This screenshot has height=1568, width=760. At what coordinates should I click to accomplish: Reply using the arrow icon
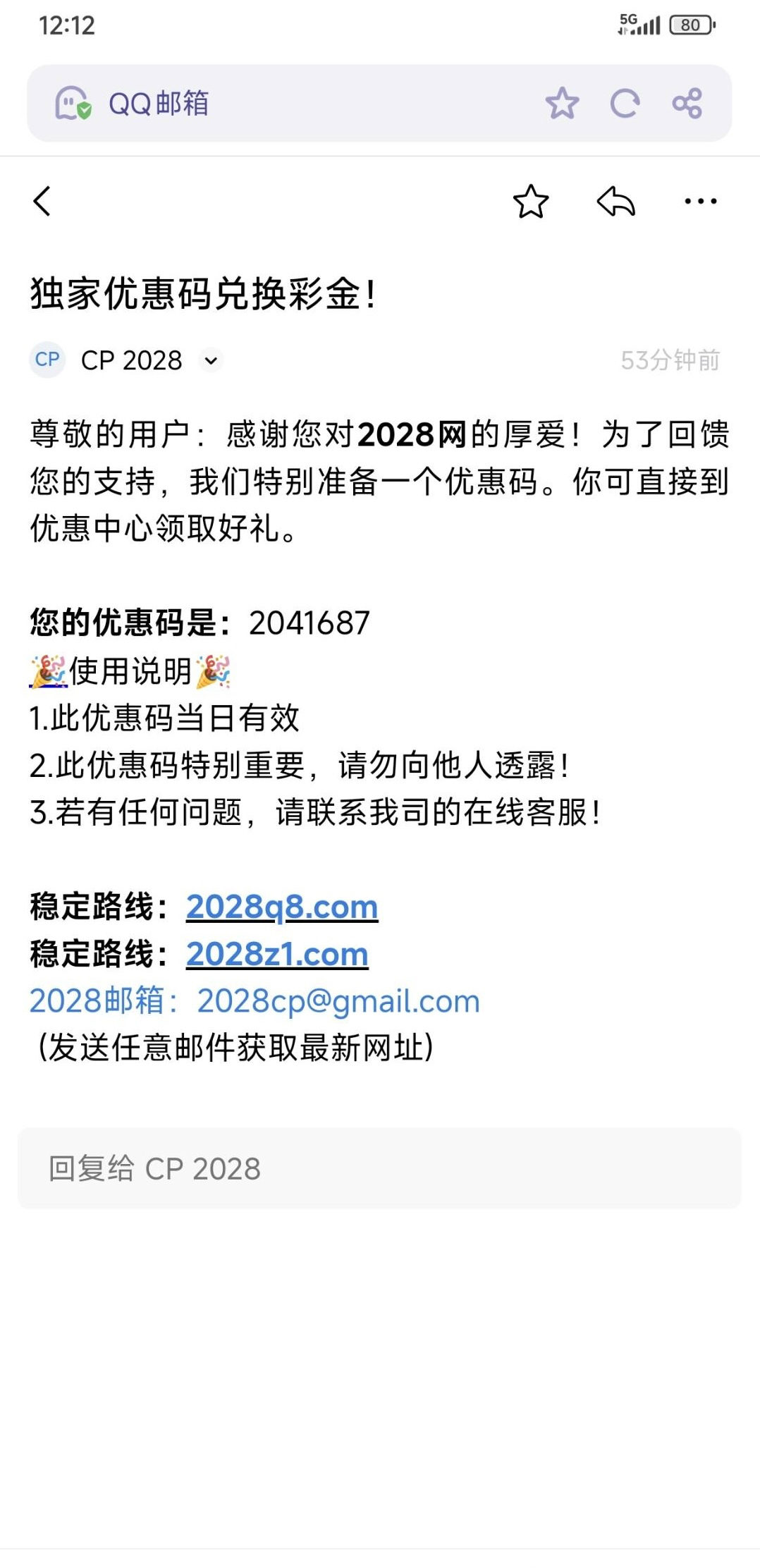615,202
